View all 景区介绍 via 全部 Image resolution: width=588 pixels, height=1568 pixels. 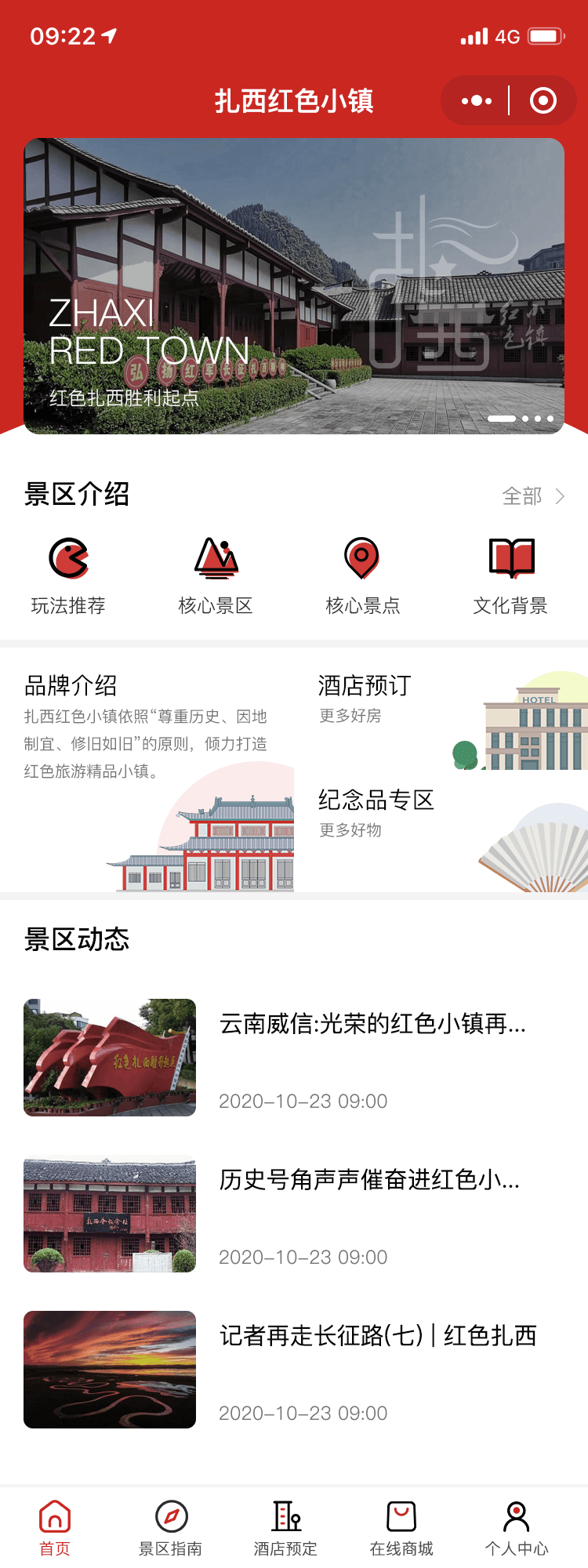coord(533,496)
